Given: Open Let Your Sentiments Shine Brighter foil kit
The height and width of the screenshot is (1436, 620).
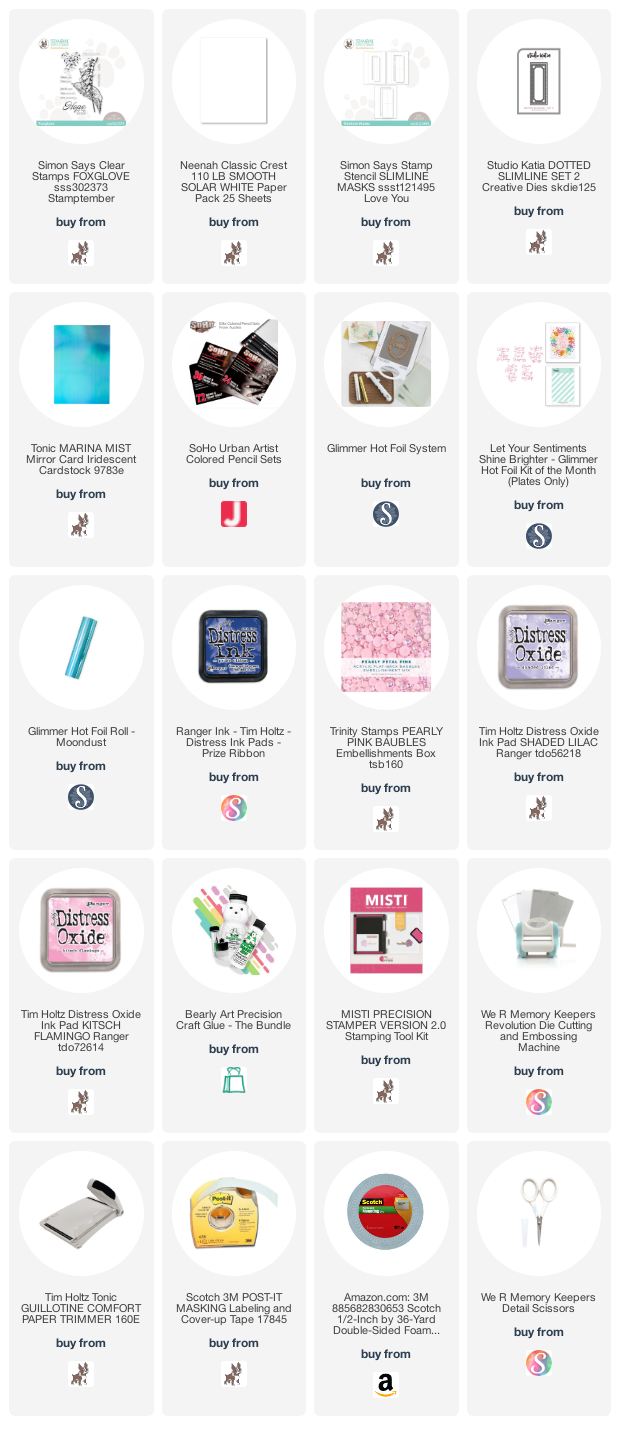Looking at the screenshot, I should tap(538, 365).
